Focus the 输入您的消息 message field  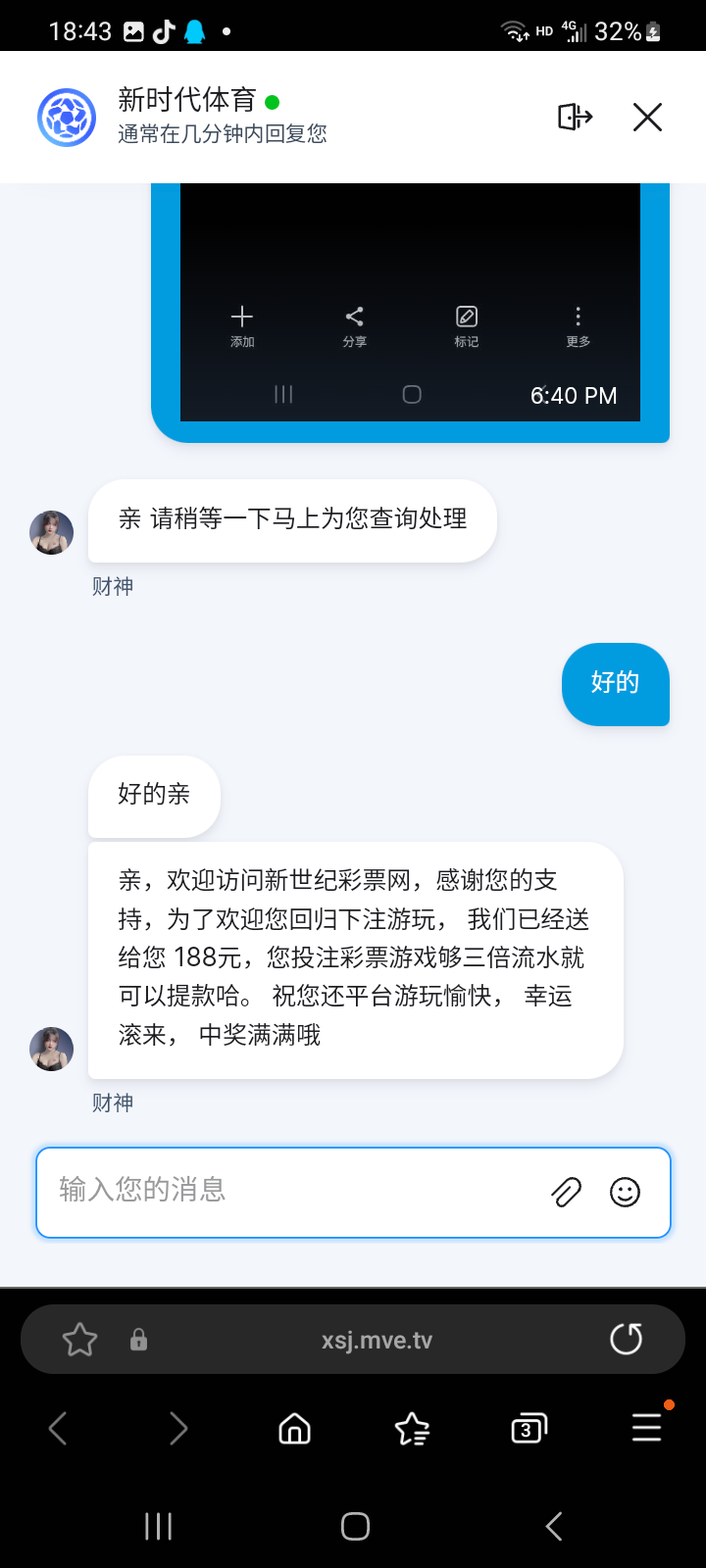pos(294,1191)
